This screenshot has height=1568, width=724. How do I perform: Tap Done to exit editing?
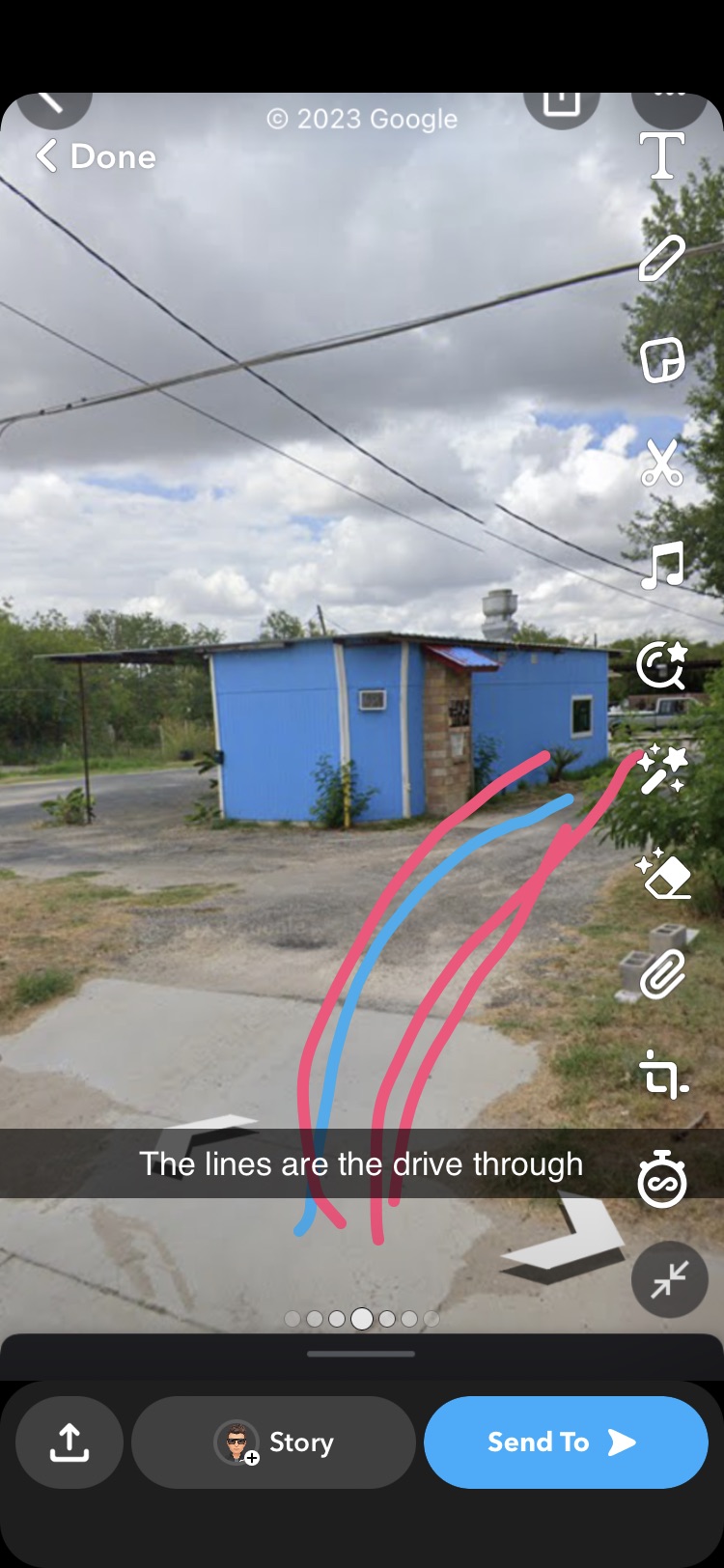coord(97,156)
